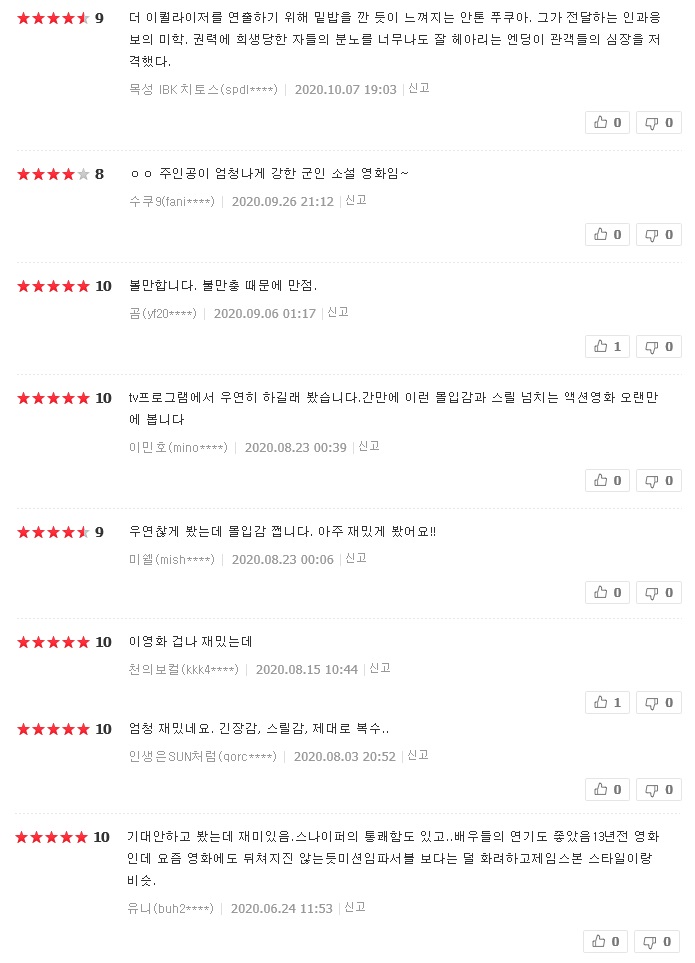Like the review by 수쿠9

tap(607, 235)
